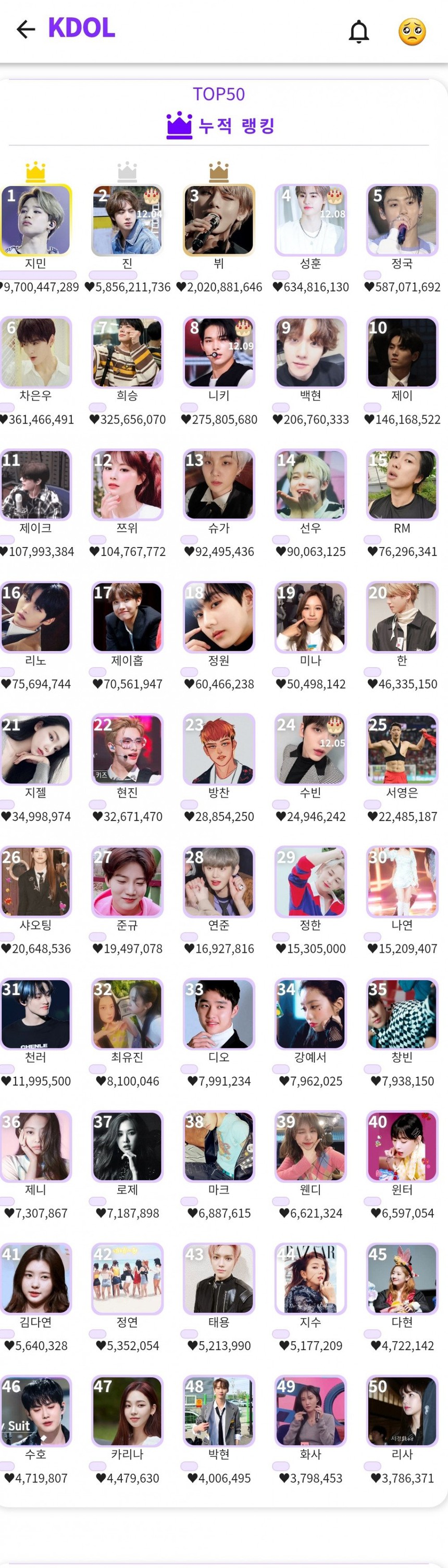Select rank 50 리사's picture
The width and height of the screenshot is (448, 1568).
pyautogui.click(x=402, y=1411)
